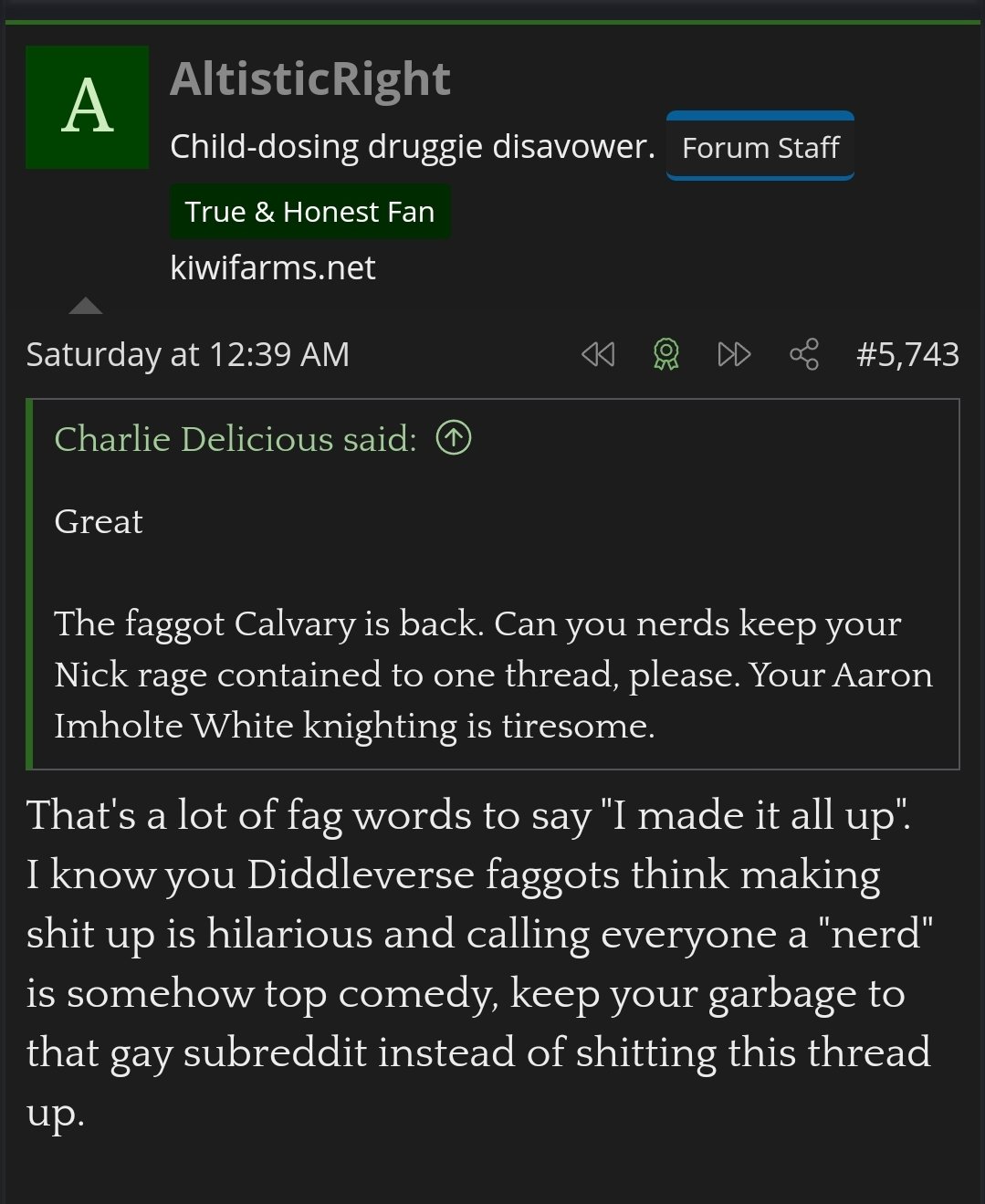Open AltisticRight's avatar
This screenshot has height=1204, width=985.
[87, 108]
